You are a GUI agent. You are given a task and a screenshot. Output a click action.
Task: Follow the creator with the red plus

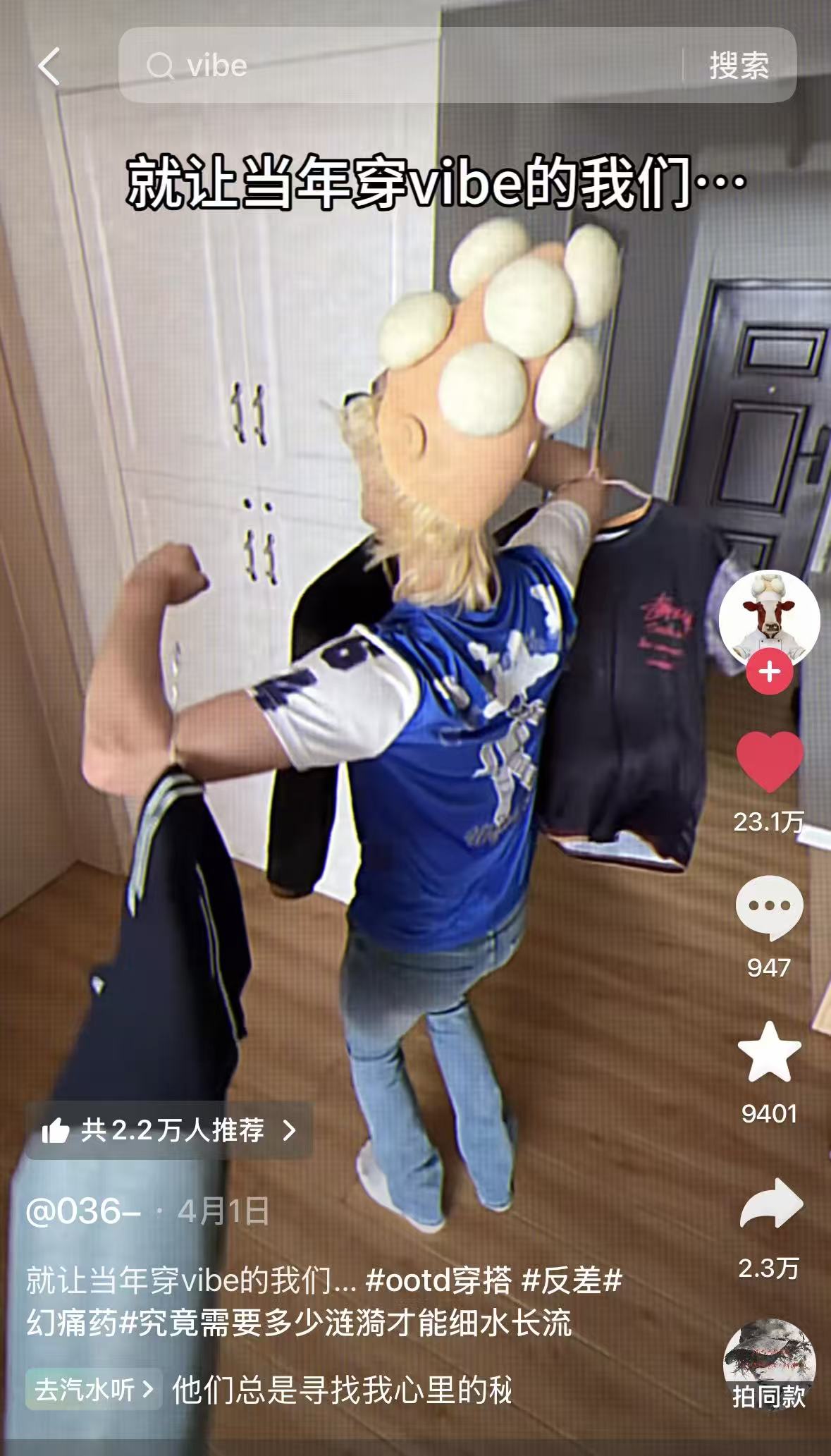click(x=770, y=671)
